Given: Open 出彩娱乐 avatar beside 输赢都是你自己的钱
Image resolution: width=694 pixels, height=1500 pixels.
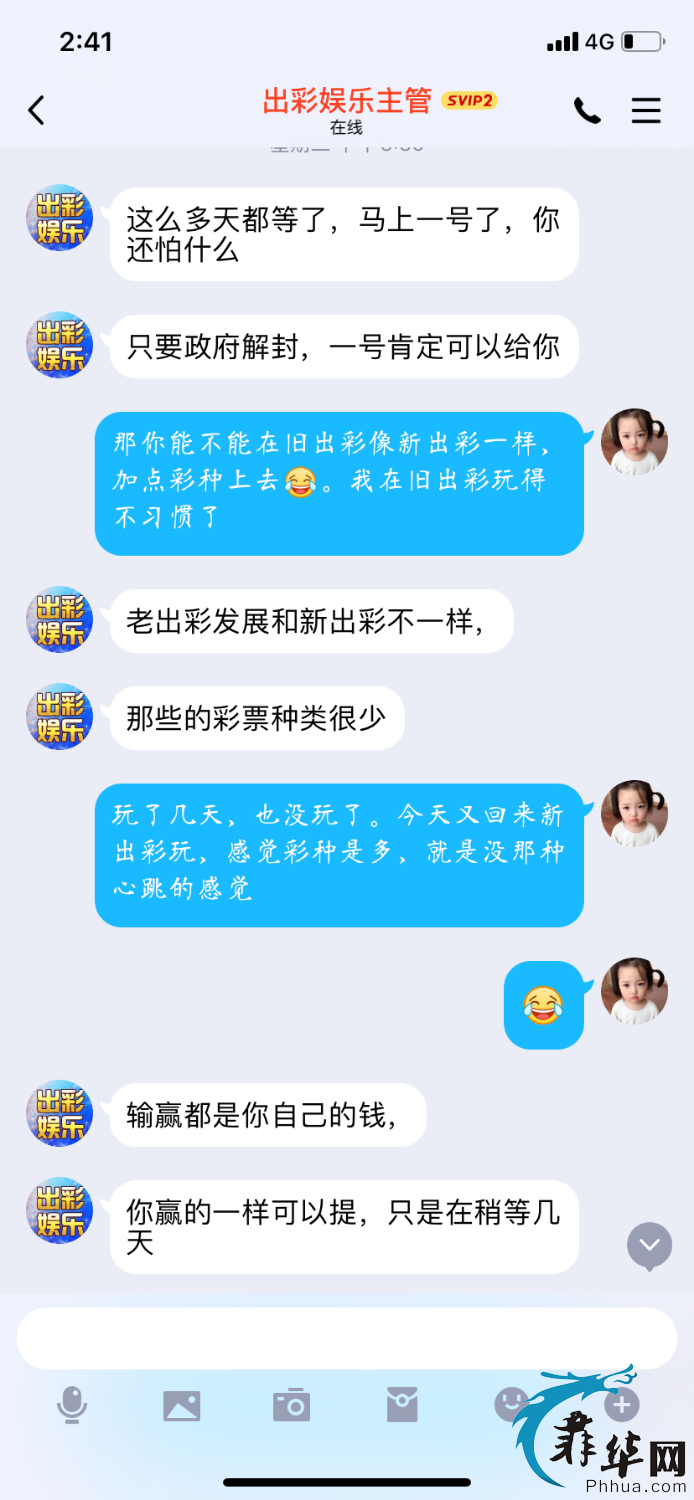Looking at the screenshot, I should coord(59,1113).
